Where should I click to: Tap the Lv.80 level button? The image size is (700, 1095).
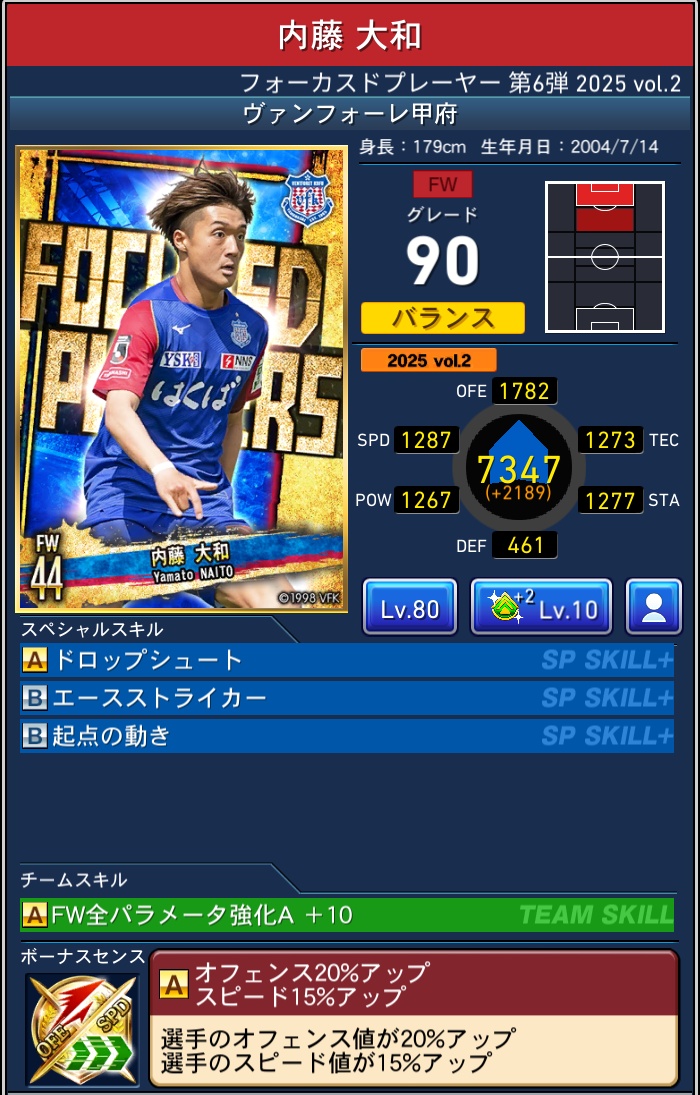[x=410, y=607]
